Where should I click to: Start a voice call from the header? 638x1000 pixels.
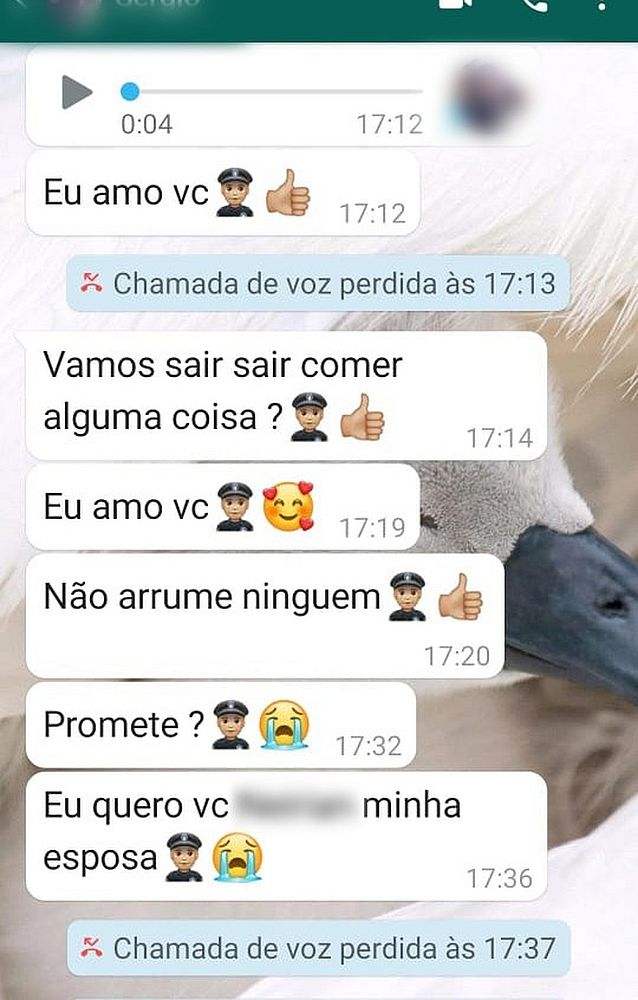(x=535, y=5)
